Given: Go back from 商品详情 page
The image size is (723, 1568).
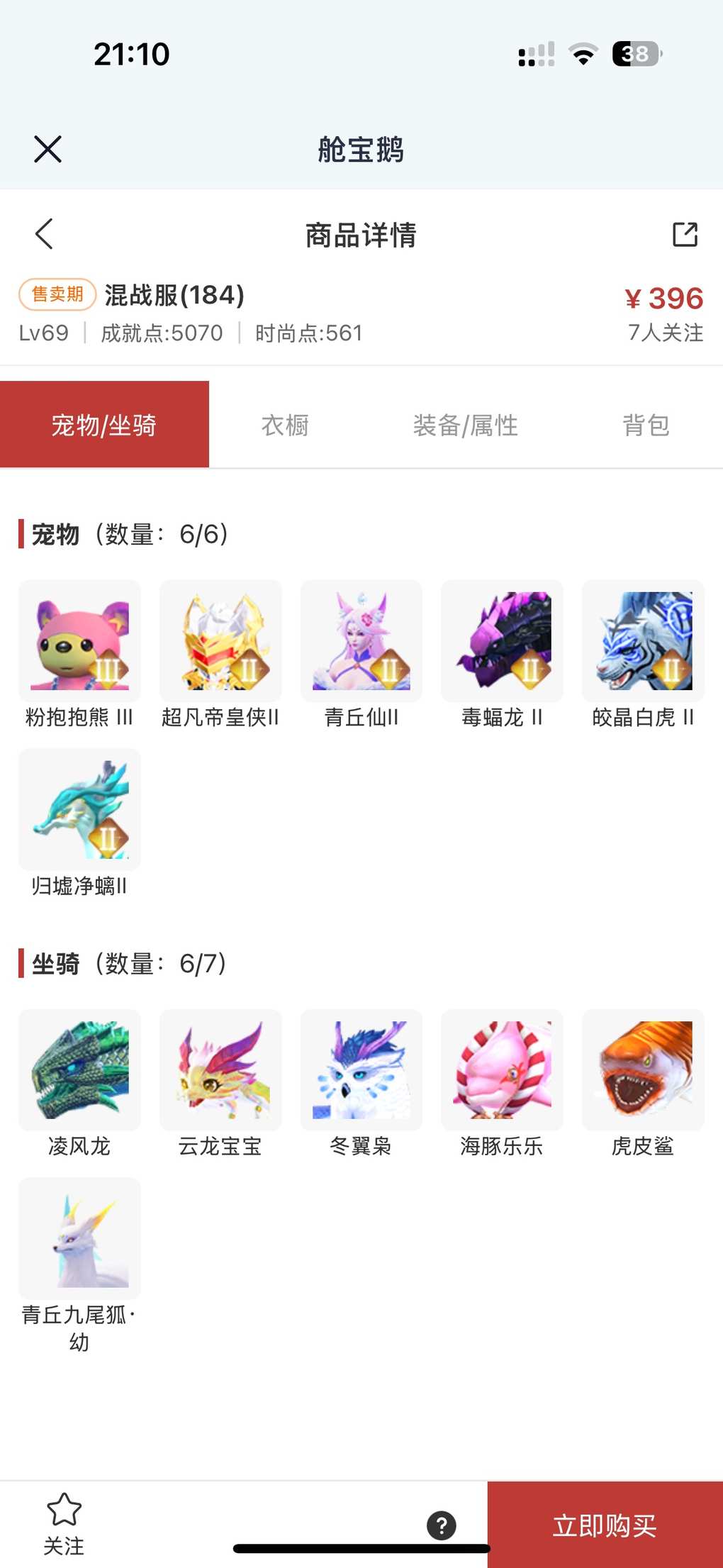Looking at the screenshot, I should click(x=44, y=234).
